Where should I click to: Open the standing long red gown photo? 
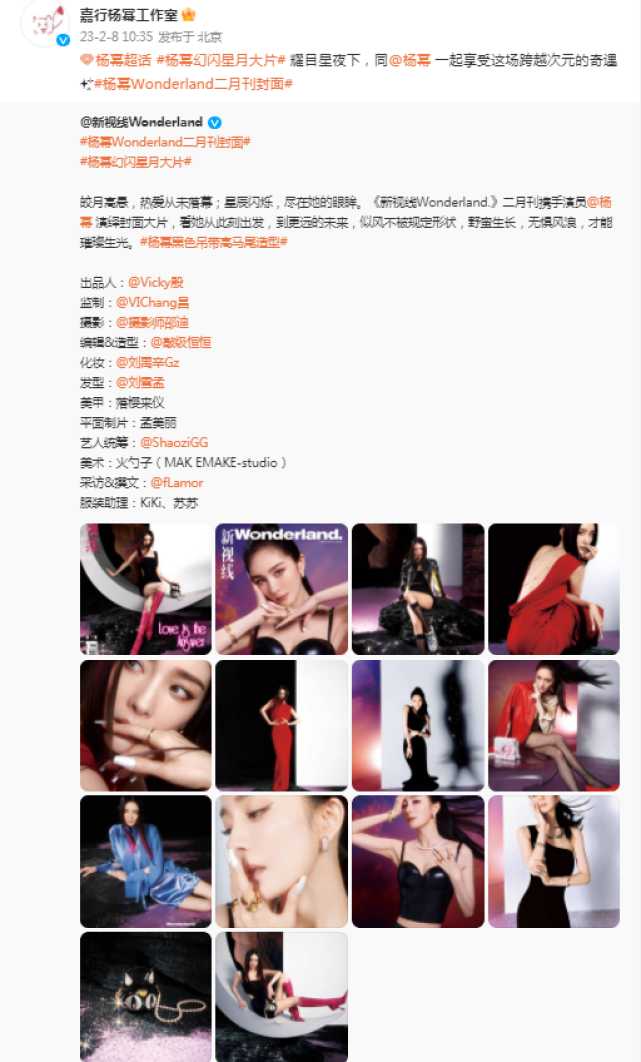point(281,725)
